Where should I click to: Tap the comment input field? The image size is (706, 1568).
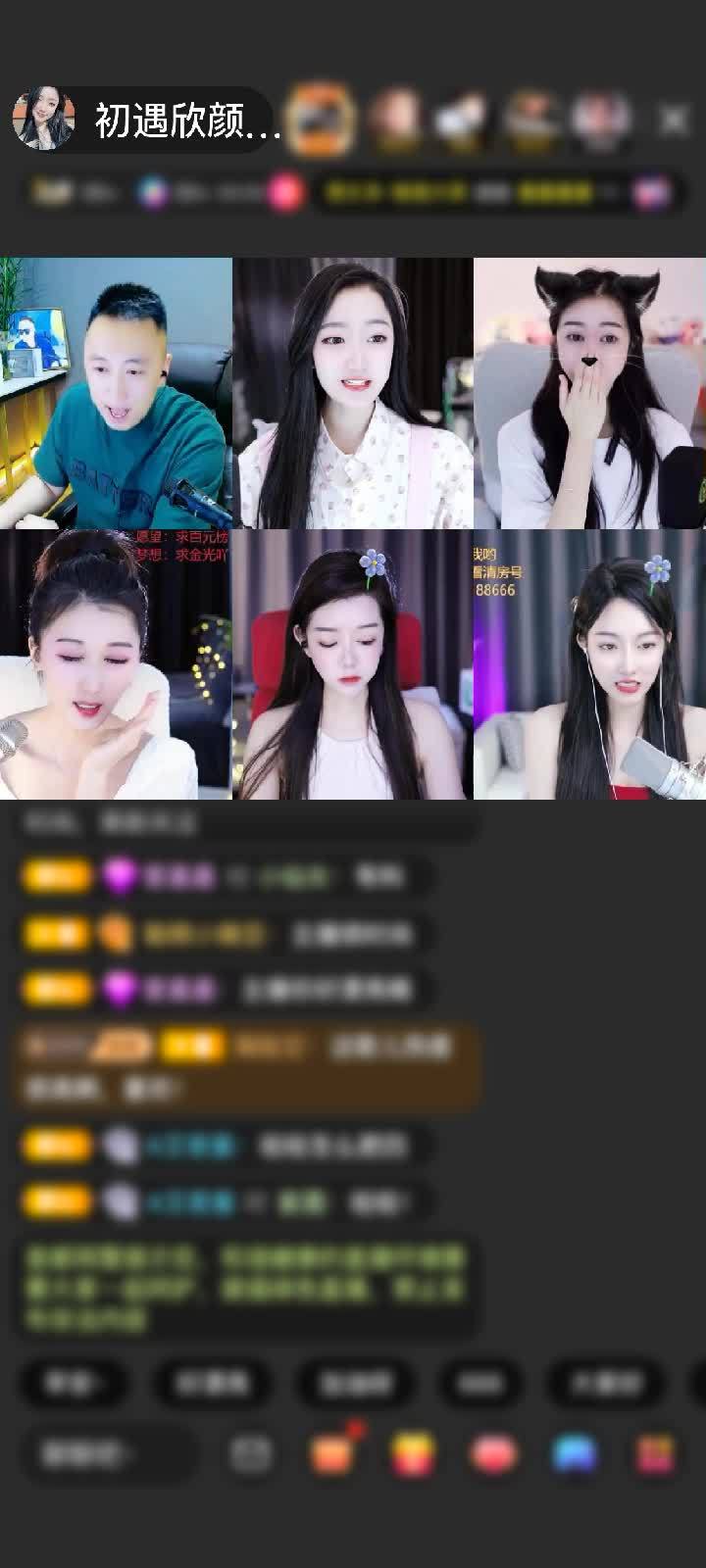103,1454
